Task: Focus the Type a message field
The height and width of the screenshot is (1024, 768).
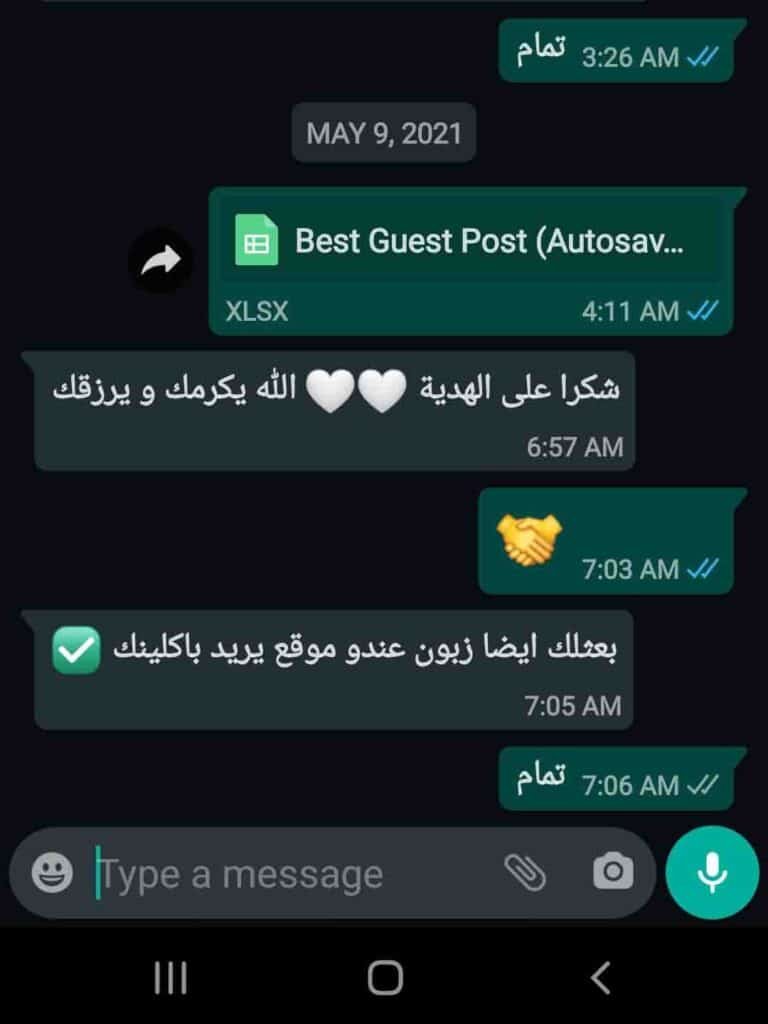Action: [x=290, y=875]
